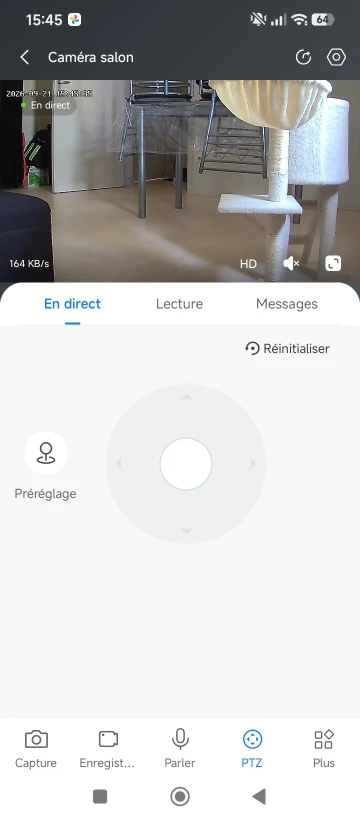Open the Plus menu
This screenshot has width=360, height=820.
324,749
